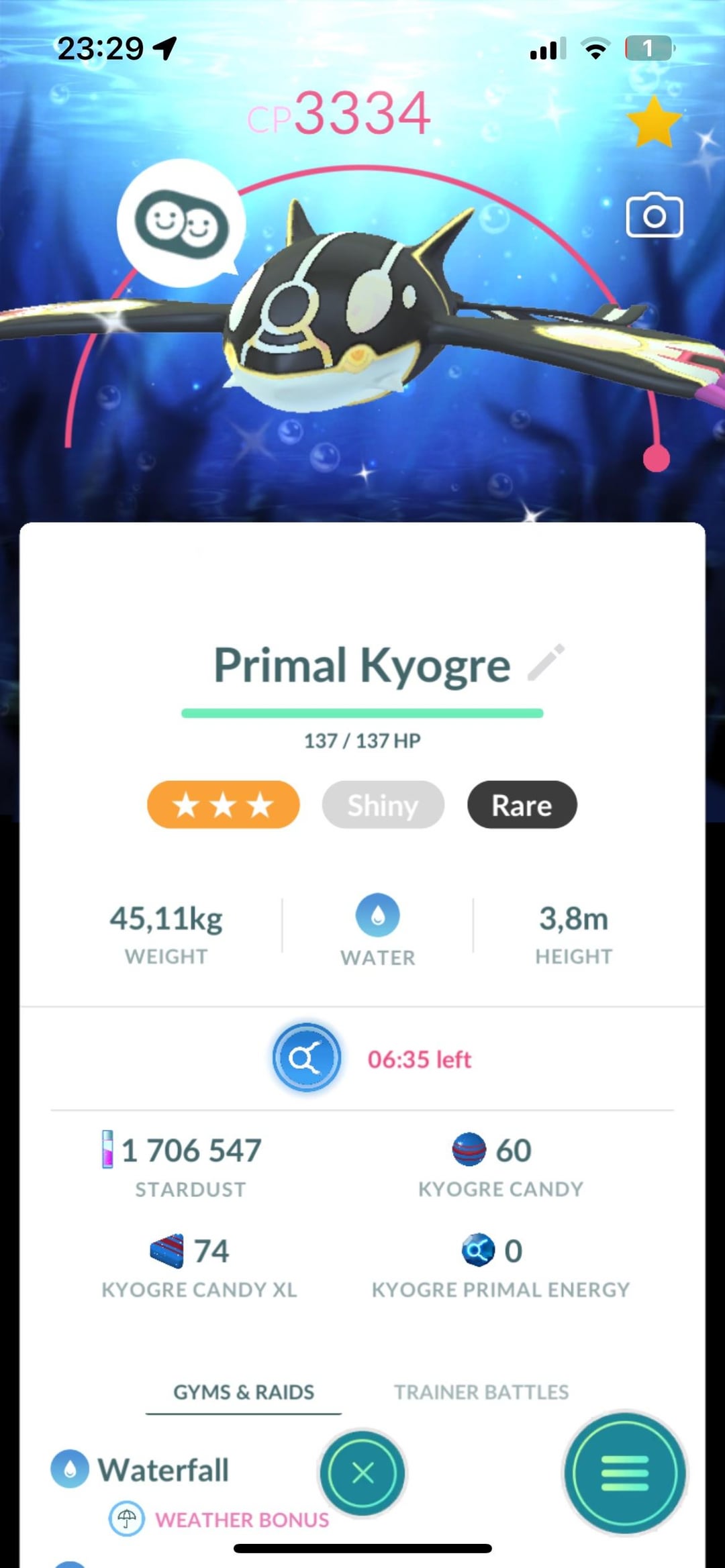725x1568 pixels.
Task: Open the AR camera for Primal Kyogre
Action: click(654, 216)
